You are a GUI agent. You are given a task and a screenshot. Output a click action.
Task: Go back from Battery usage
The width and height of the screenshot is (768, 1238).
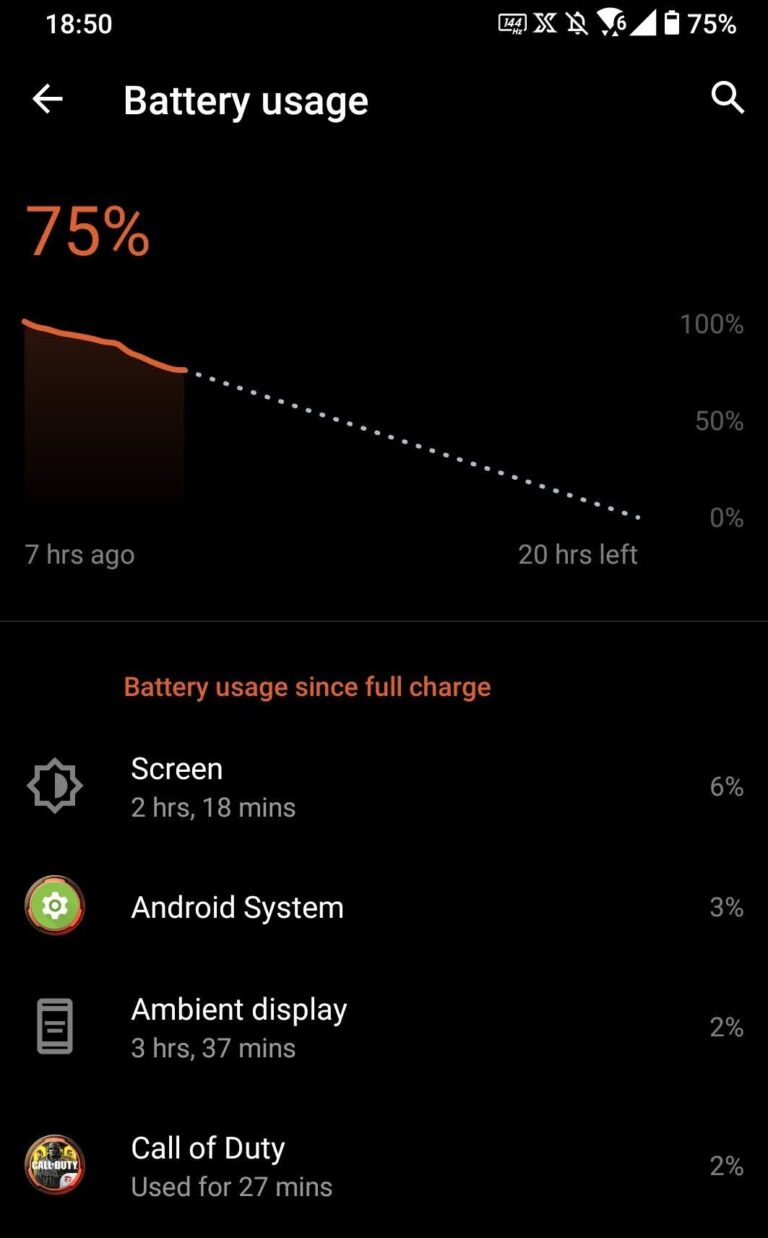(47, 99)
